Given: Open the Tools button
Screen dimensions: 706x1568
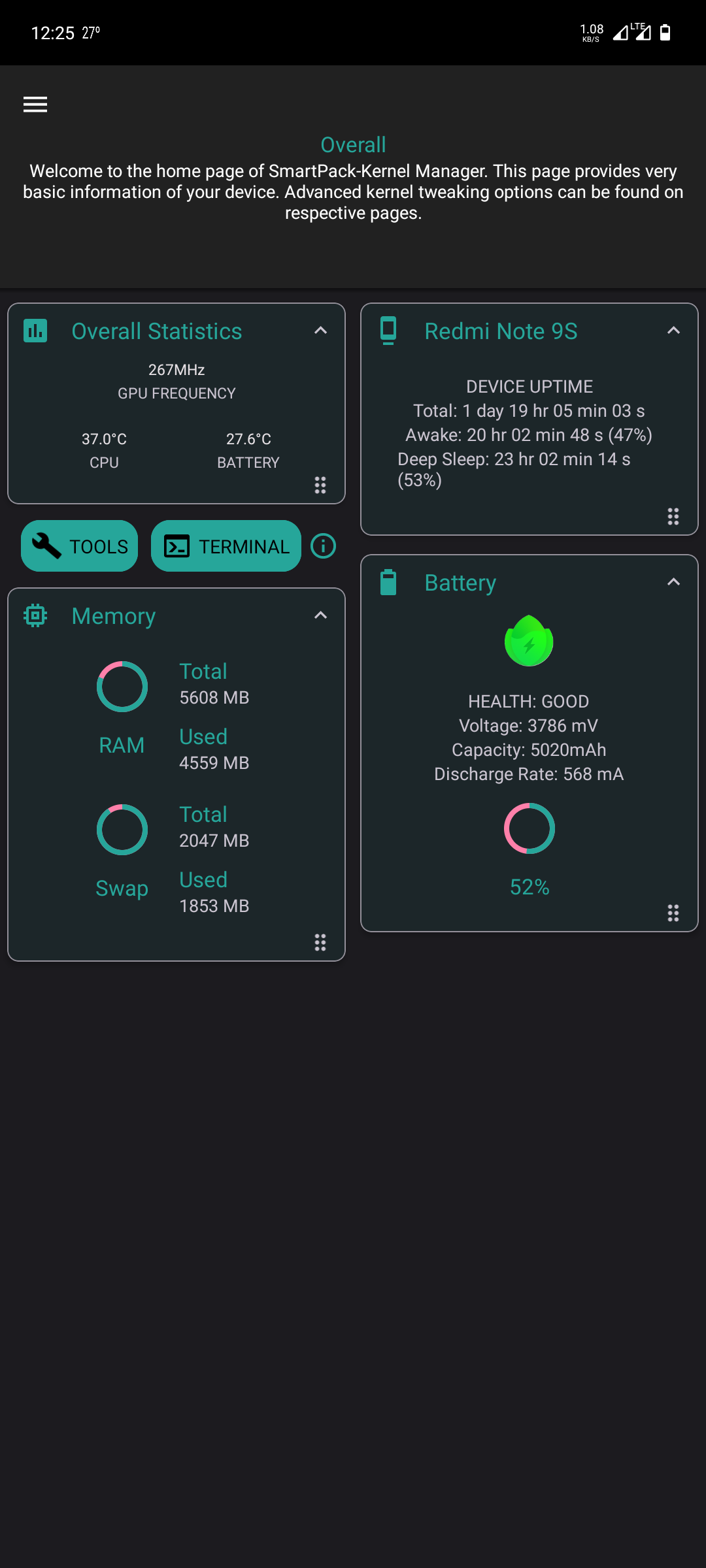Looking at the screenshot, I should coord(80,546).
